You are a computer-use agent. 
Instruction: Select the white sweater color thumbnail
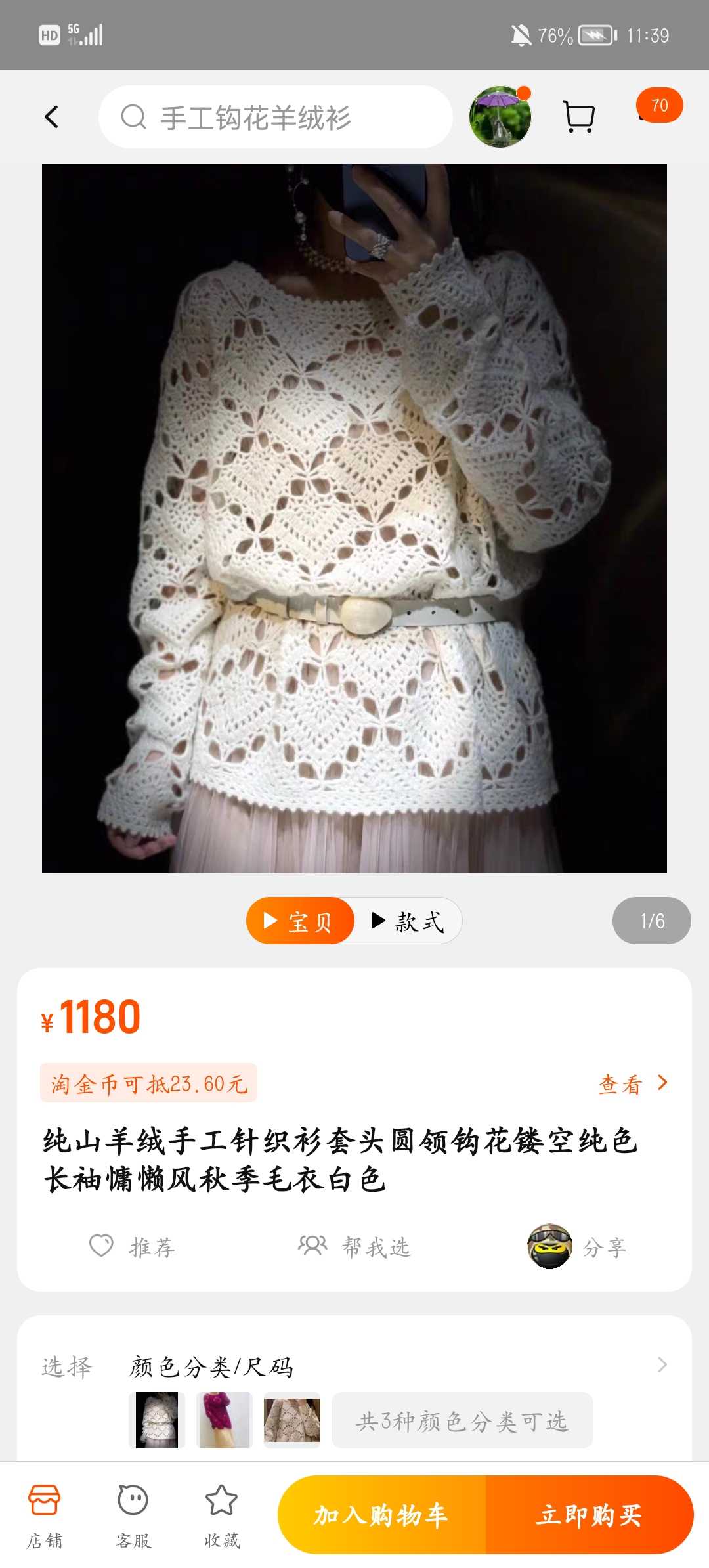[157, 1420]
